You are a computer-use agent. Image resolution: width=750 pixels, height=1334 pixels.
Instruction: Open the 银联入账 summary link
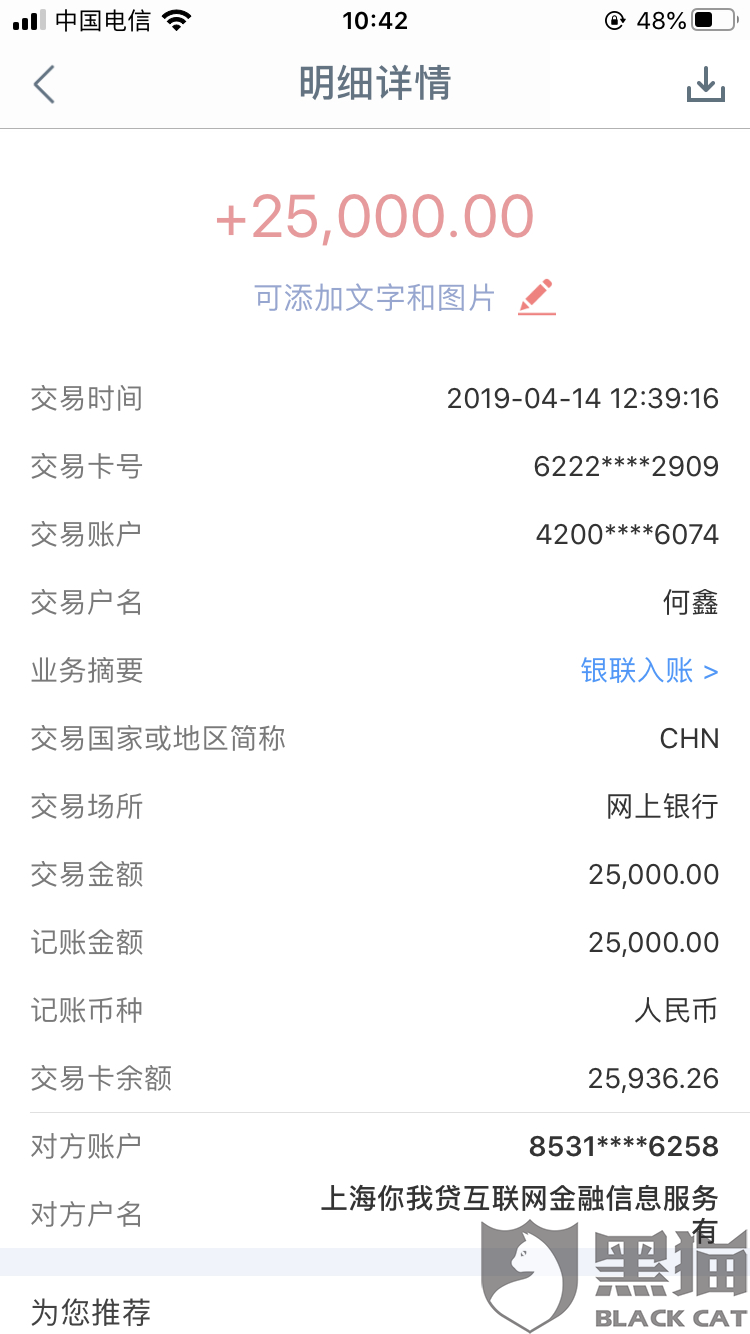(x=649, y=670)
